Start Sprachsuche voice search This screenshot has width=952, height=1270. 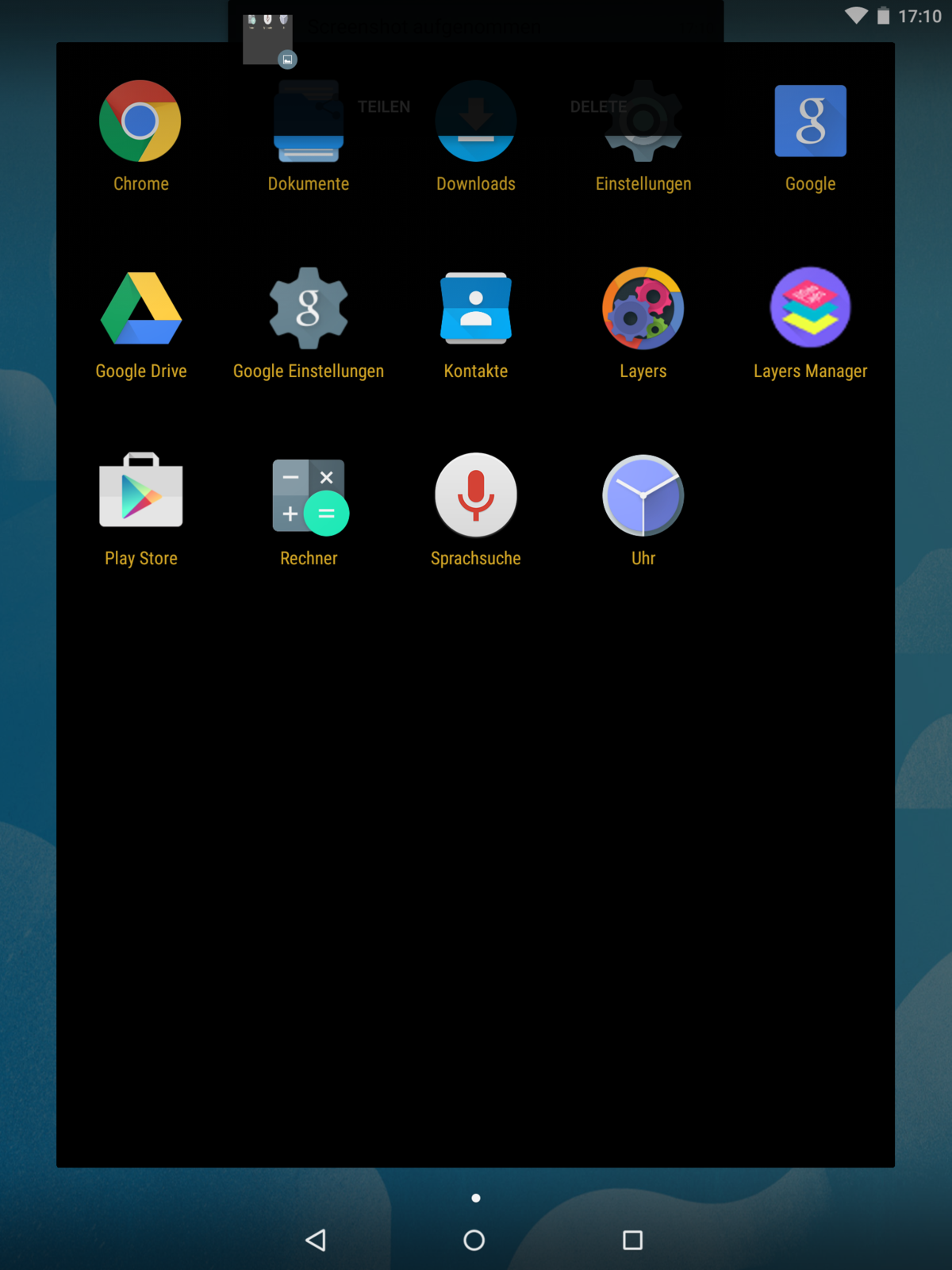point(476,495)
